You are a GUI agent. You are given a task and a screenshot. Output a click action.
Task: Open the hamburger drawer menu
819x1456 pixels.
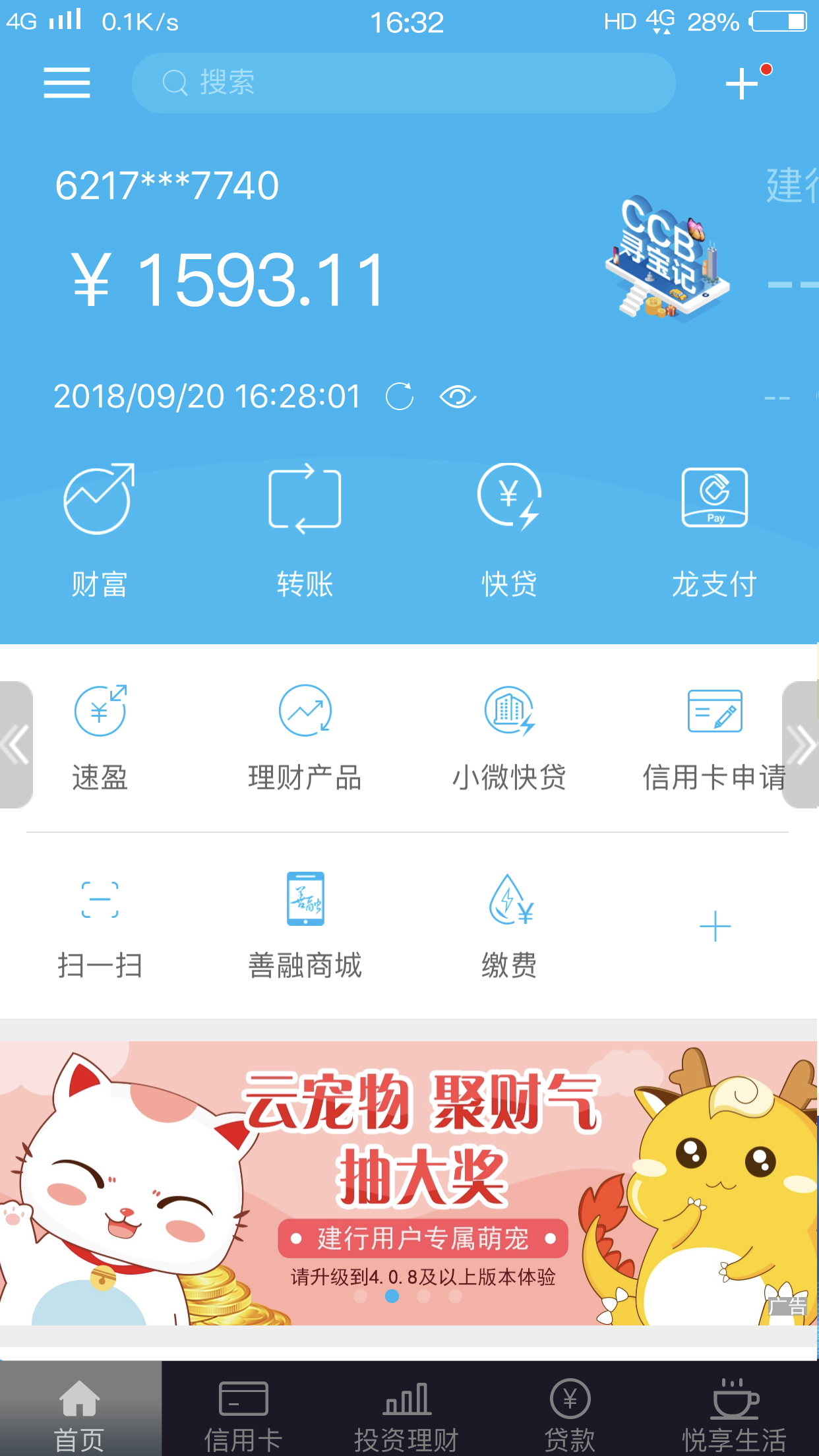67,83
